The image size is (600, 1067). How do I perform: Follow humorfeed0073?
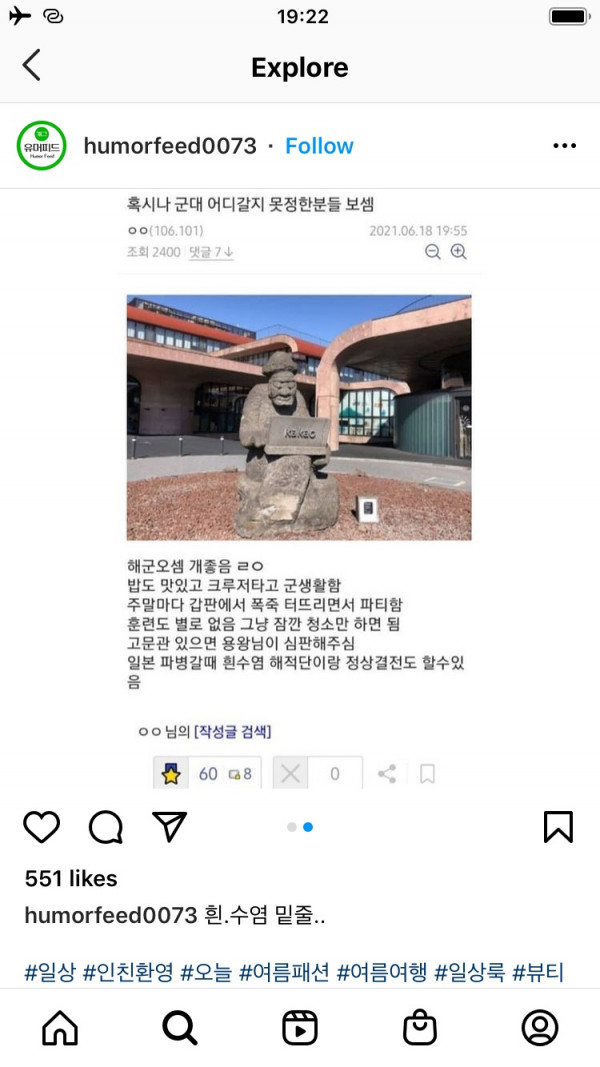319,146
